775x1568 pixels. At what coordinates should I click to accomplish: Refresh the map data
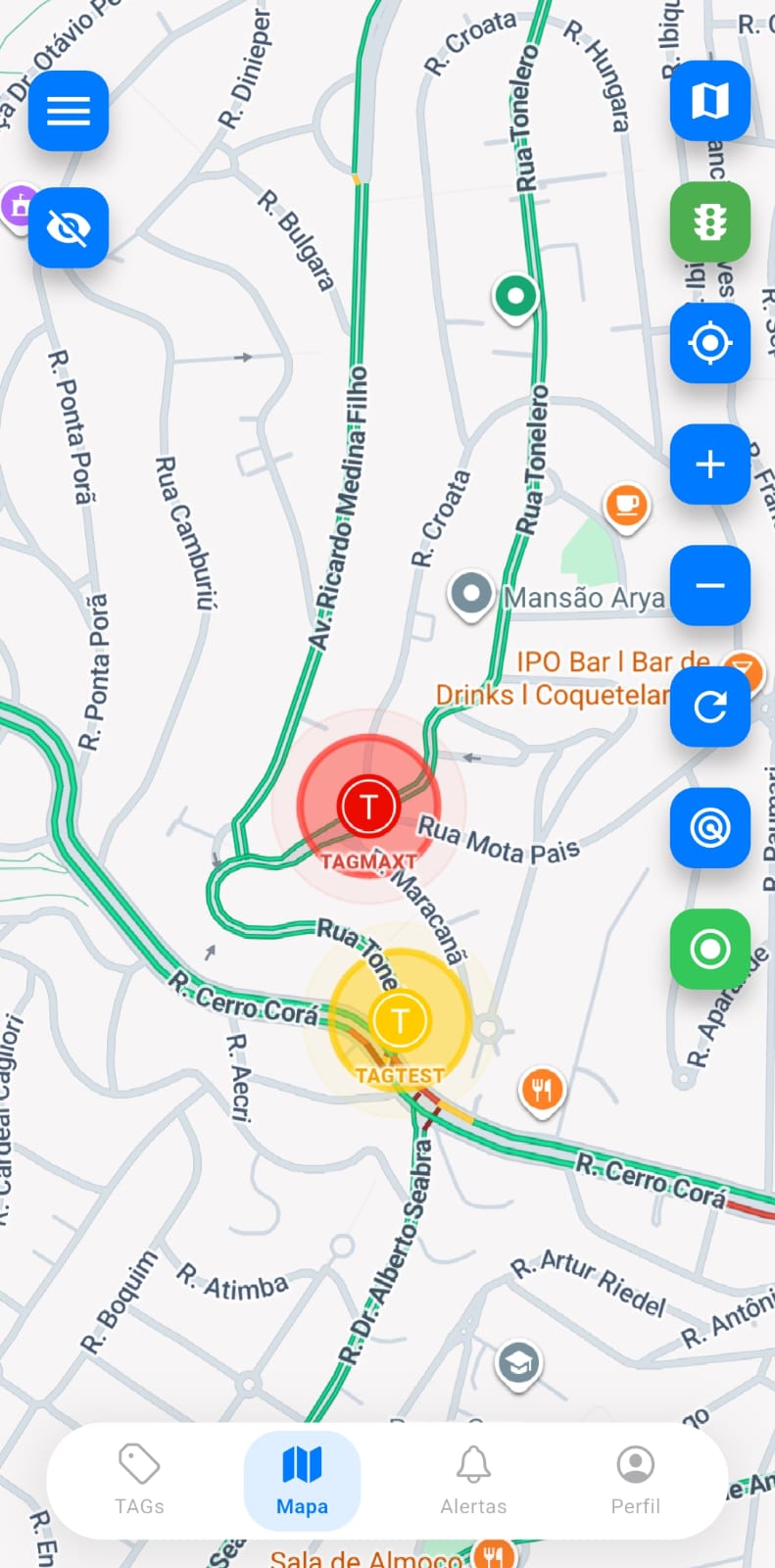(x=709, y=708)
